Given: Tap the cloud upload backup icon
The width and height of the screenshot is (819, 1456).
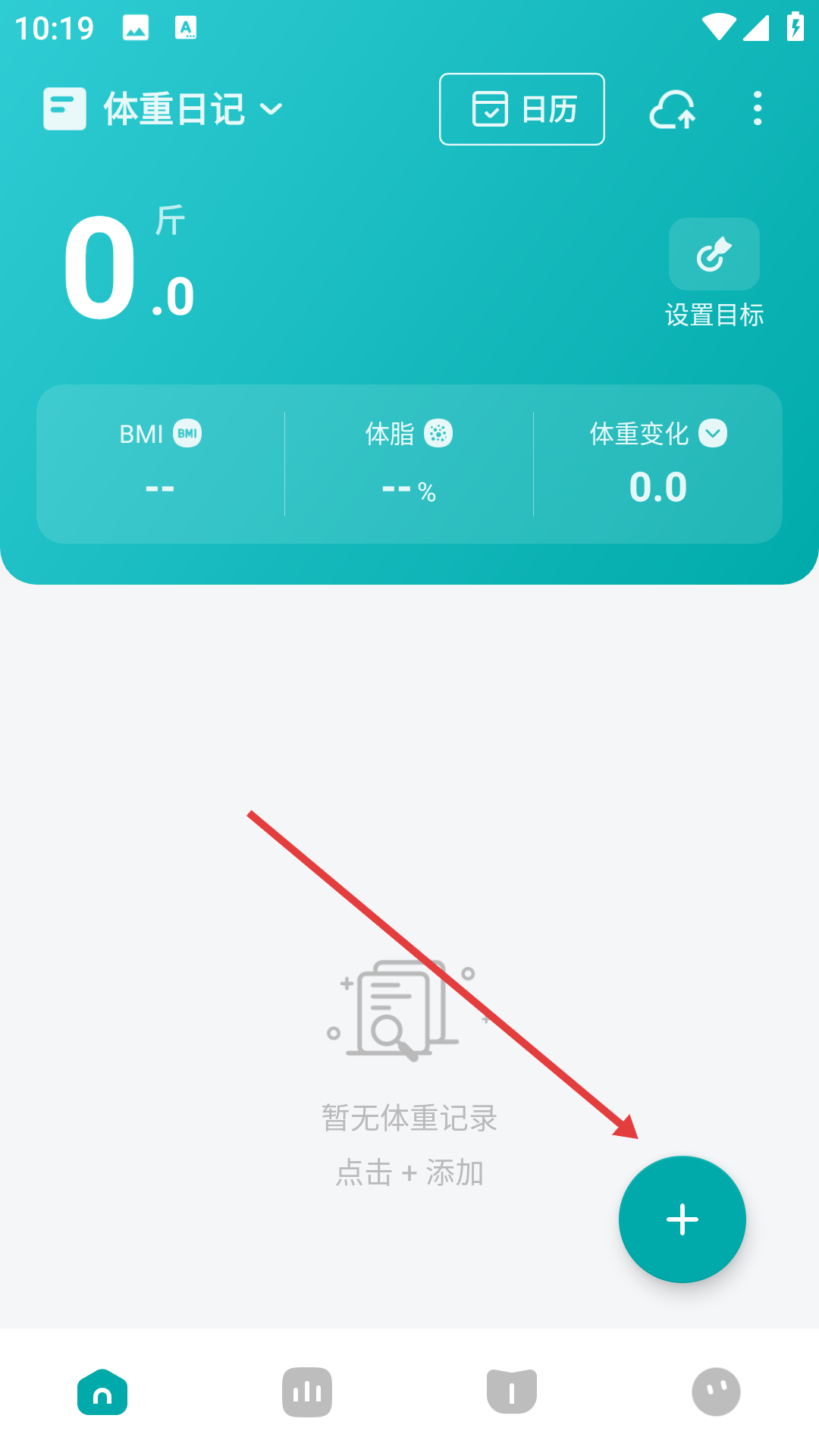Looking at the screenshot, I should pos(673,110).
